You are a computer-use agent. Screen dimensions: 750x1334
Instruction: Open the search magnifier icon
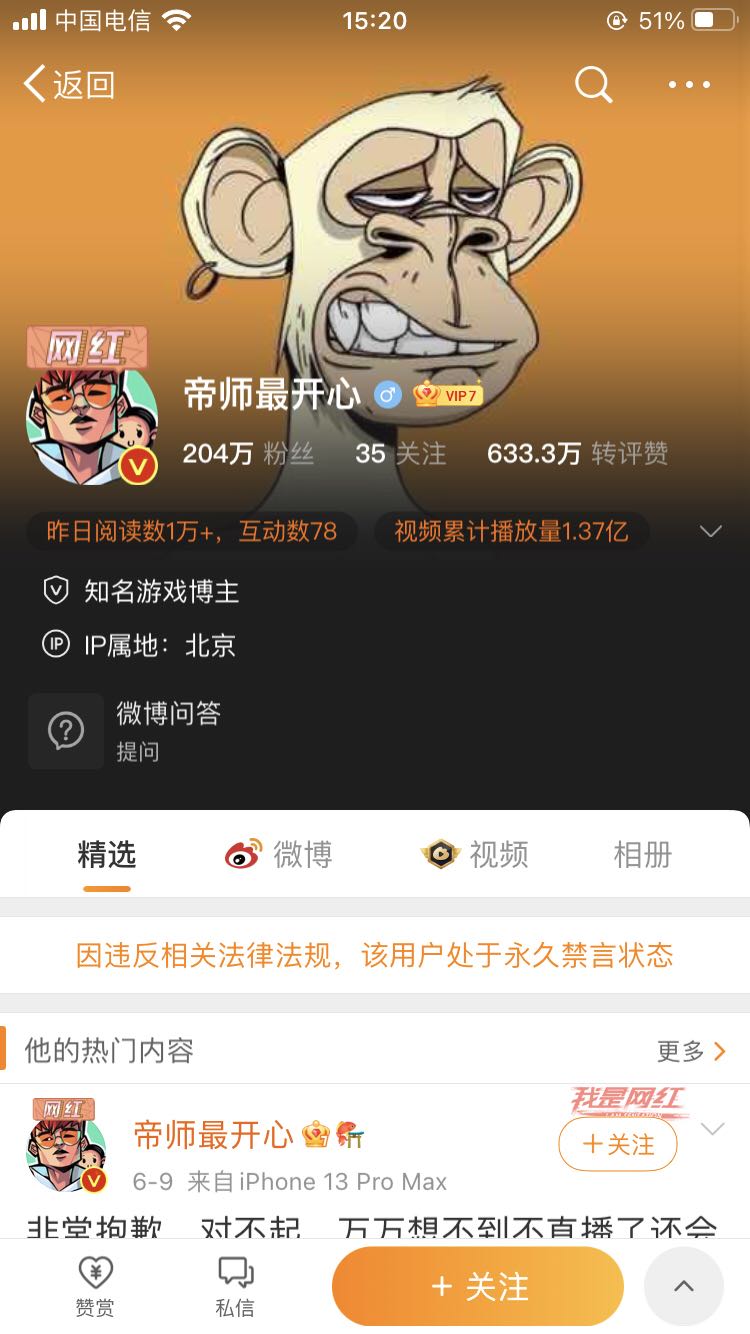[x=592, y=85]
